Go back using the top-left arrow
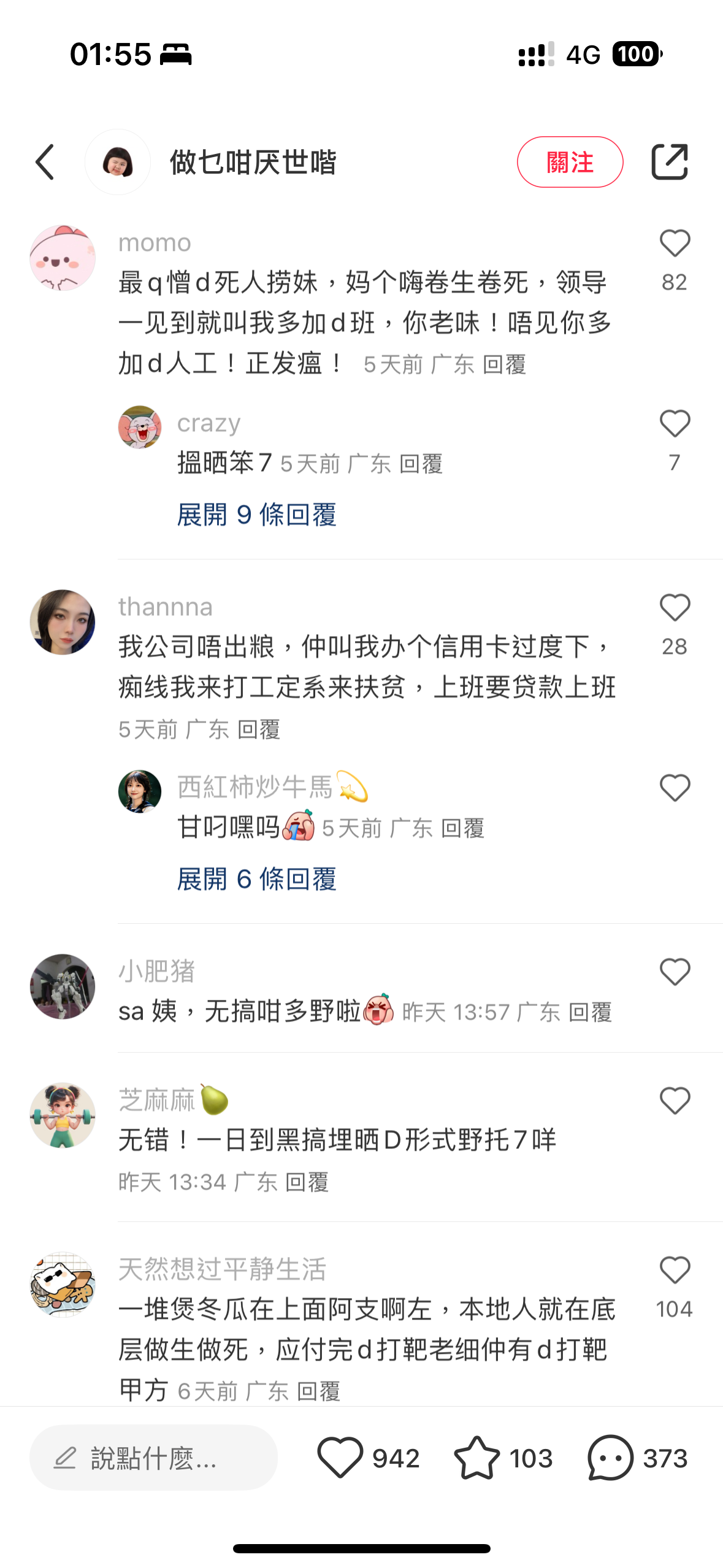 point(45,162)
